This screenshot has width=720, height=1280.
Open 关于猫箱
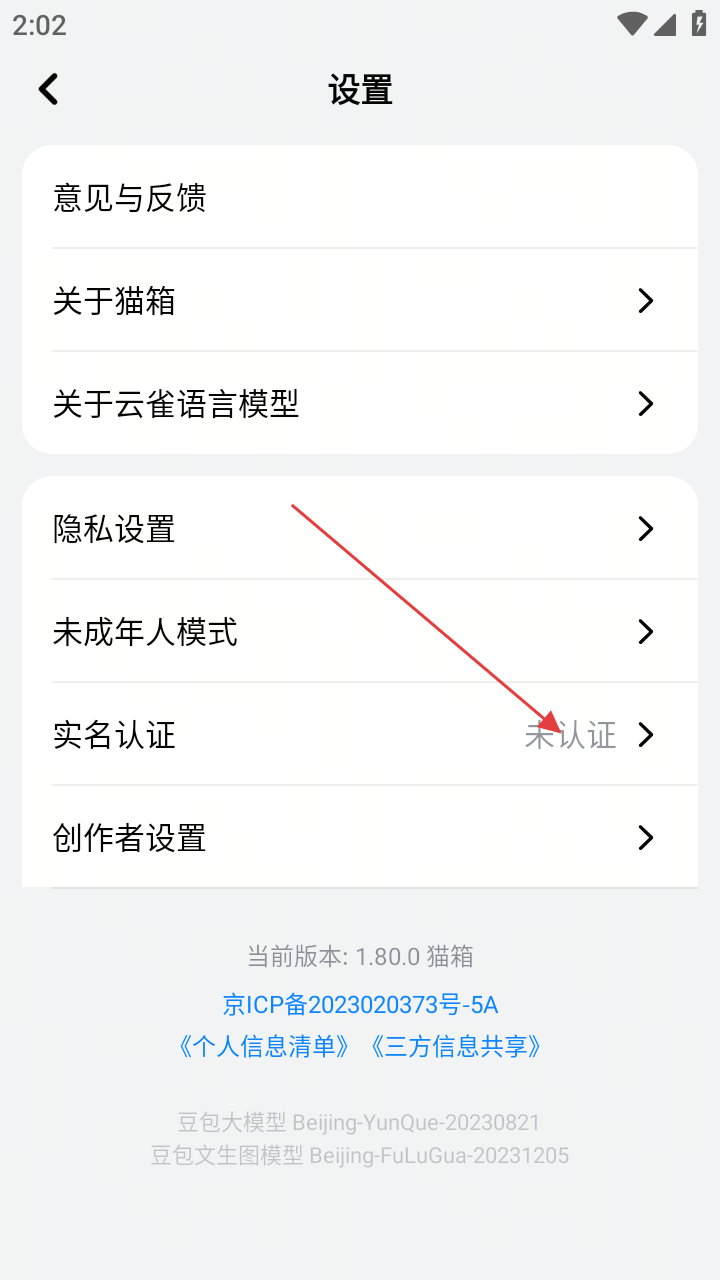point(360,300)
